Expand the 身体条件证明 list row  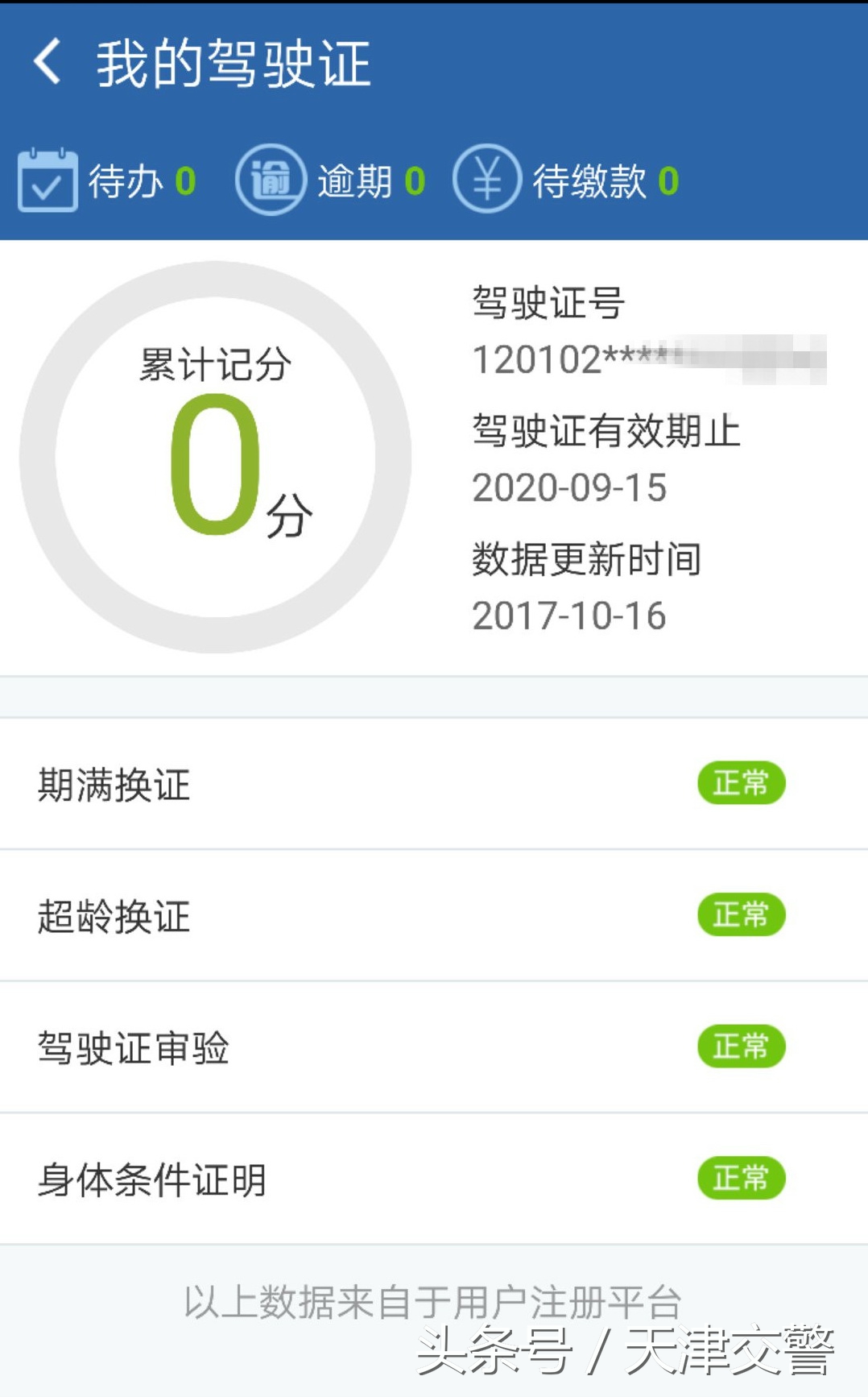pyautogui.click(x=322, y=1178)
